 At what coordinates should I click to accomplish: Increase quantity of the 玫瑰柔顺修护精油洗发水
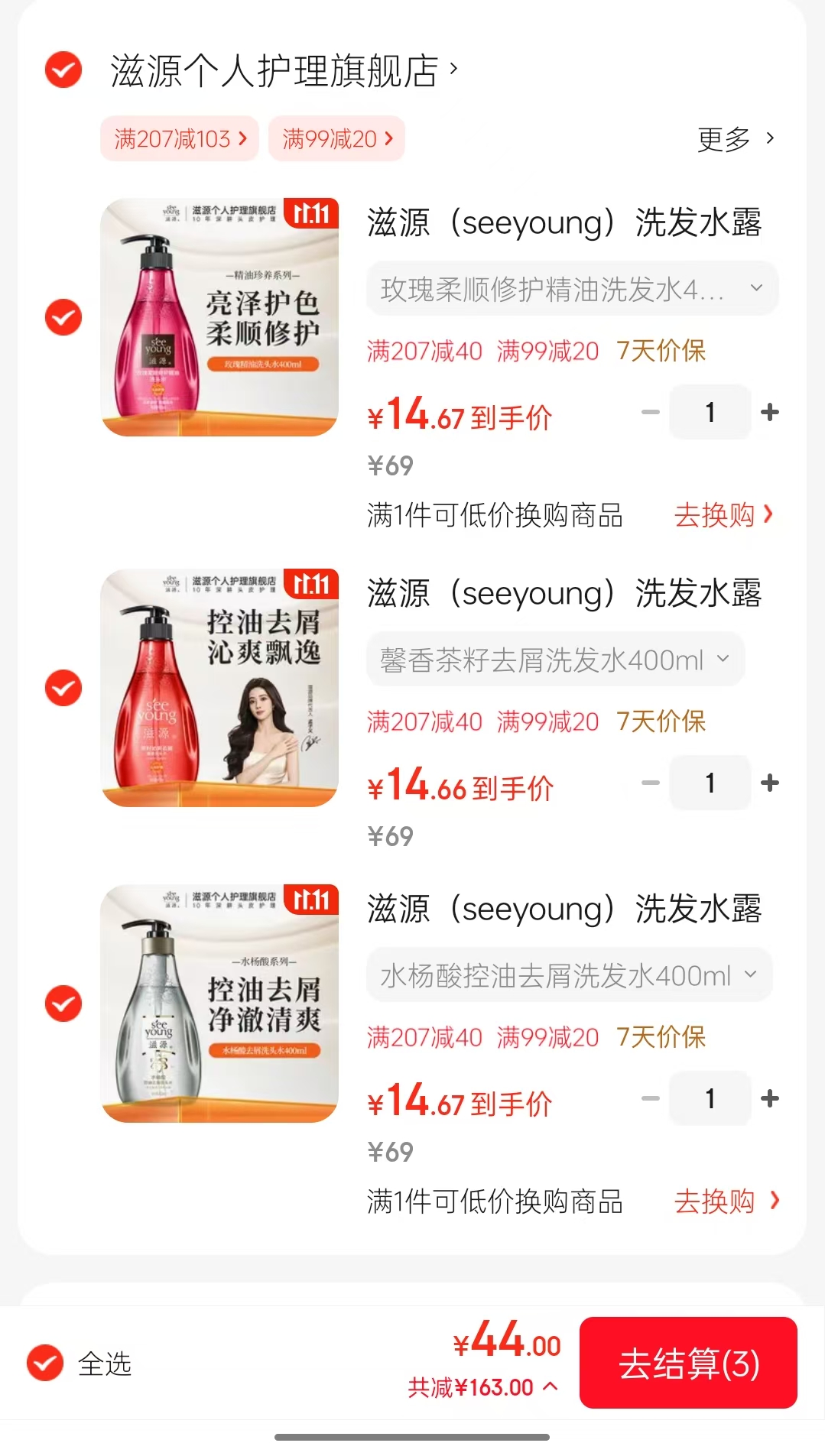(770, 412)
